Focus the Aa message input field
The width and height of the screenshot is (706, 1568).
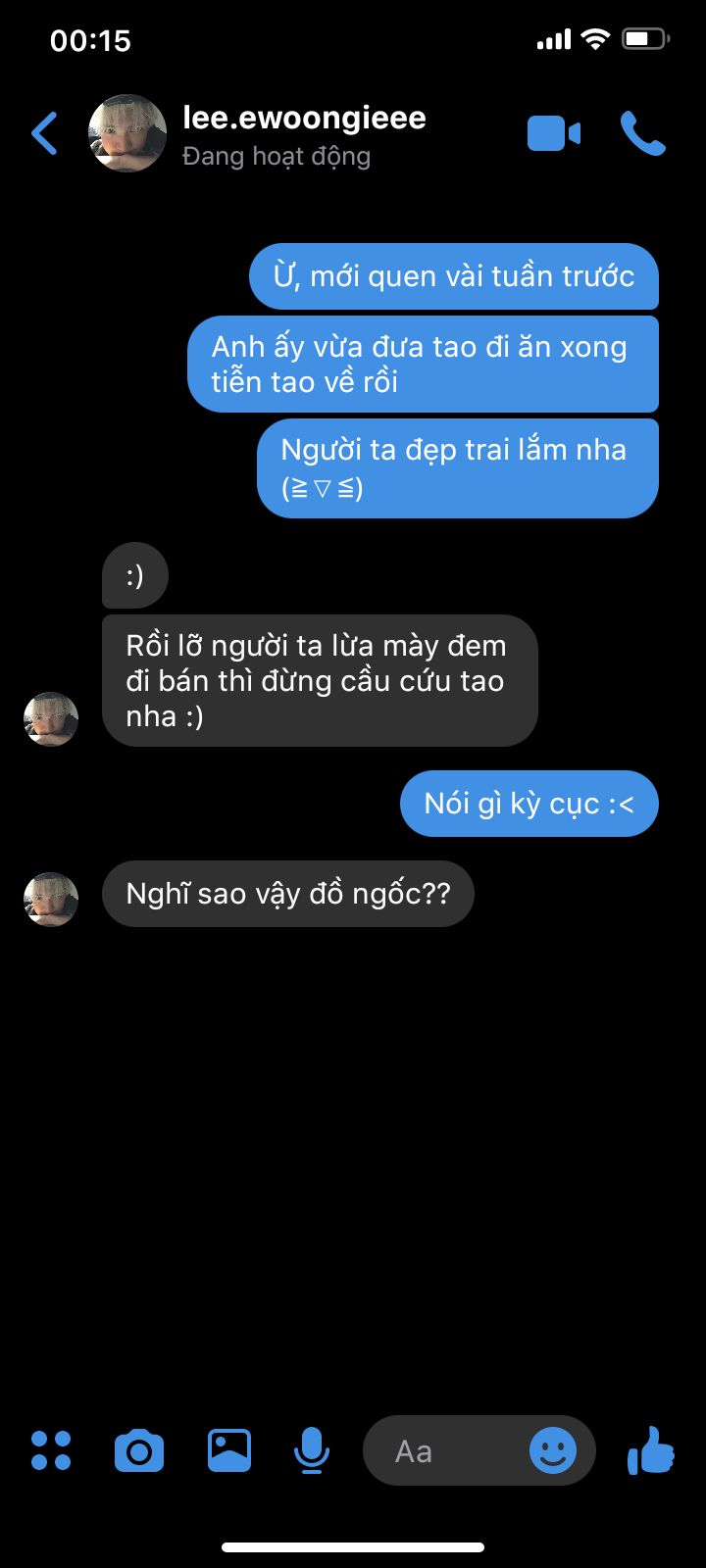click(x=441, y=1451)
